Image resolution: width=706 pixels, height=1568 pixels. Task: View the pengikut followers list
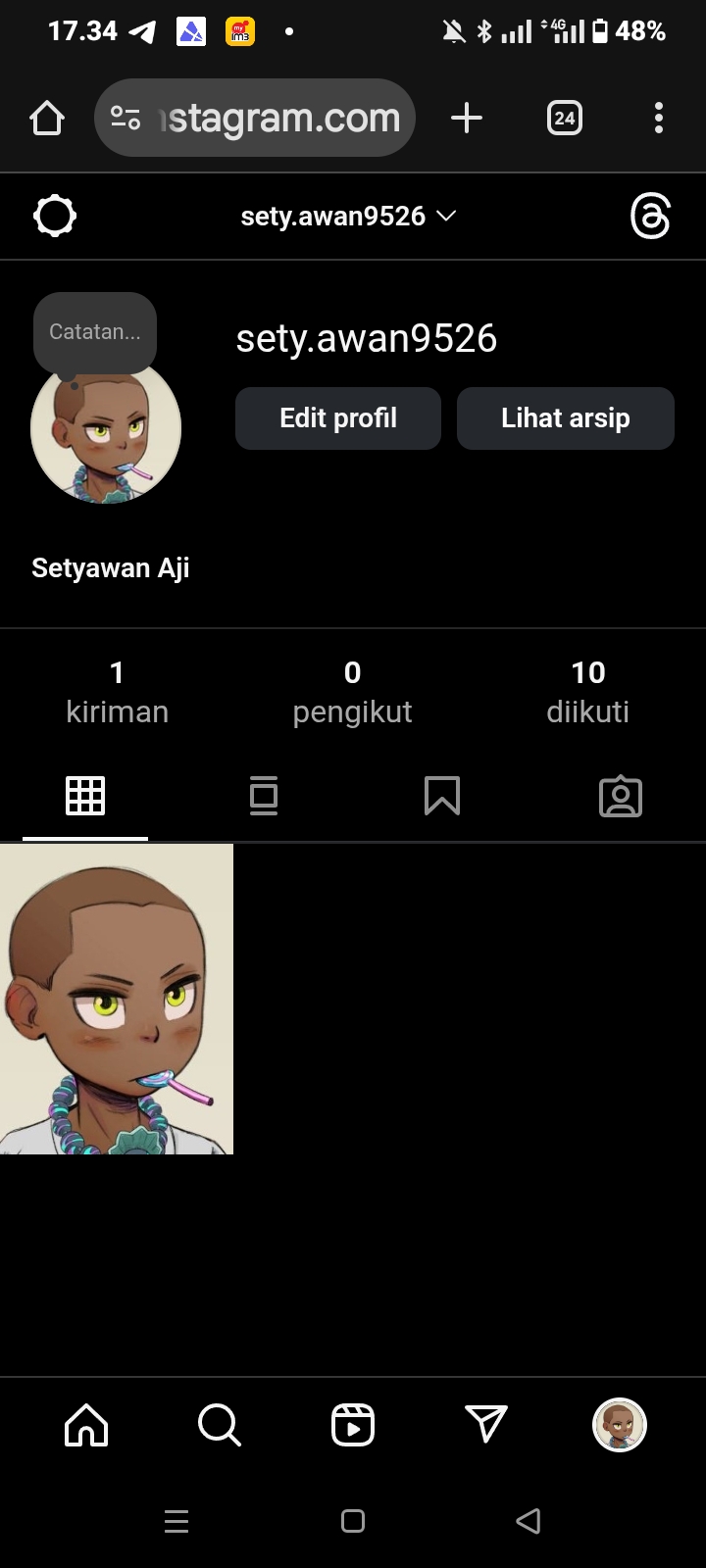(352, 692)
